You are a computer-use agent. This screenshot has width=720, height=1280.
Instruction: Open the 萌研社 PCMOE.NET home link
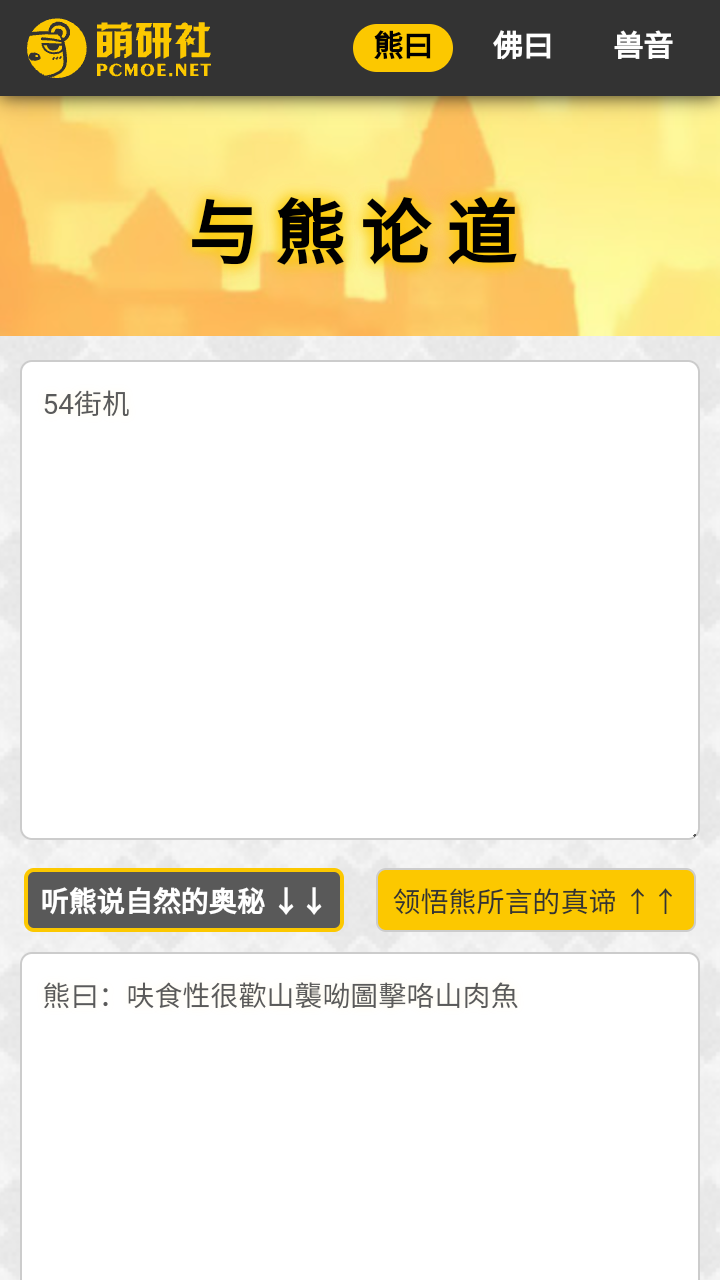[119, 48]
